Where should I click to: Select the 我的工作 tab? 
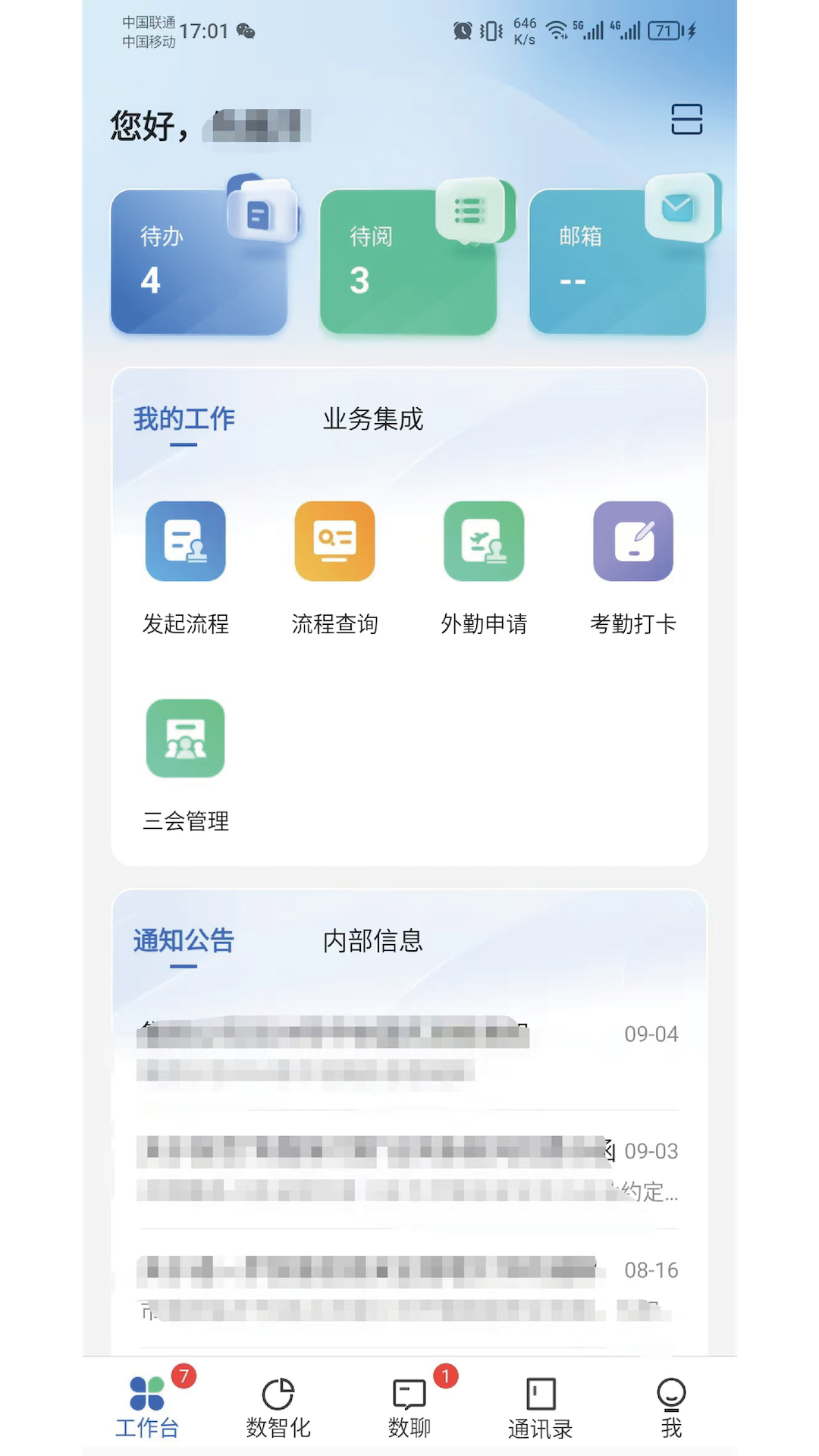click(184, 419)
